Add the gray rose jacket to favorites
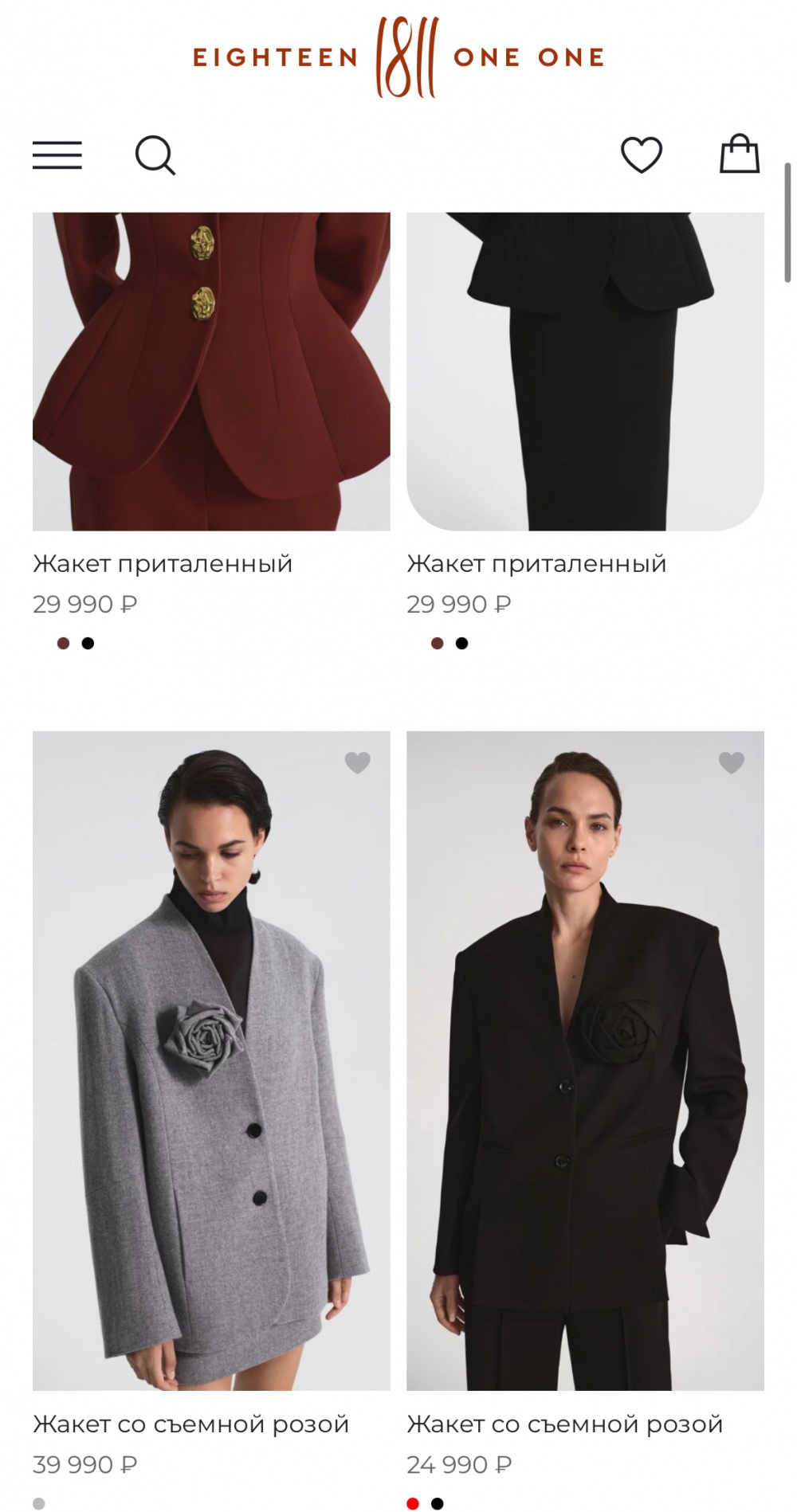 [x=357, y=762]
